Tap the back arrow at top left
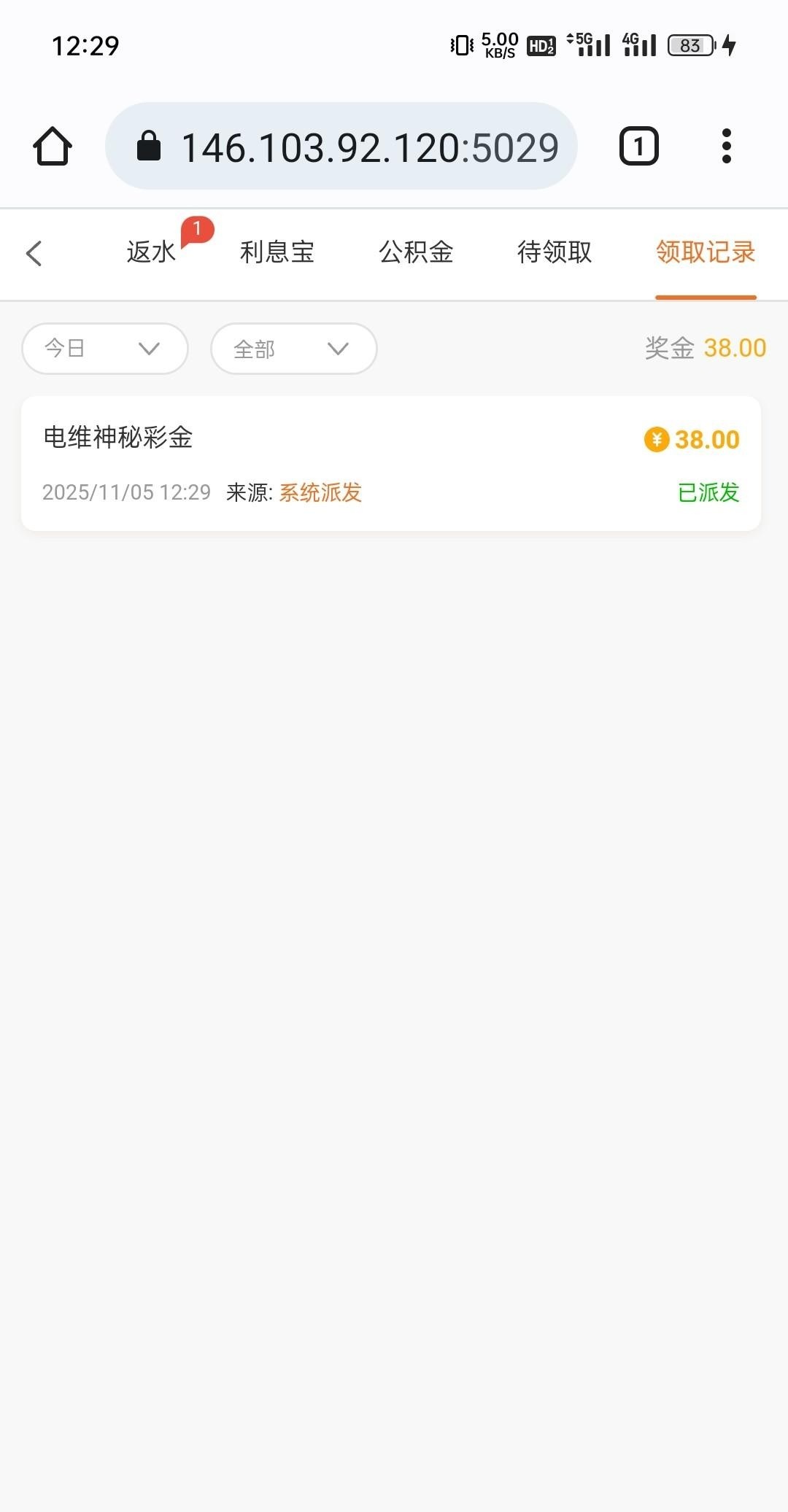This screenshot has height=1512, width=788. pos(34,253)
